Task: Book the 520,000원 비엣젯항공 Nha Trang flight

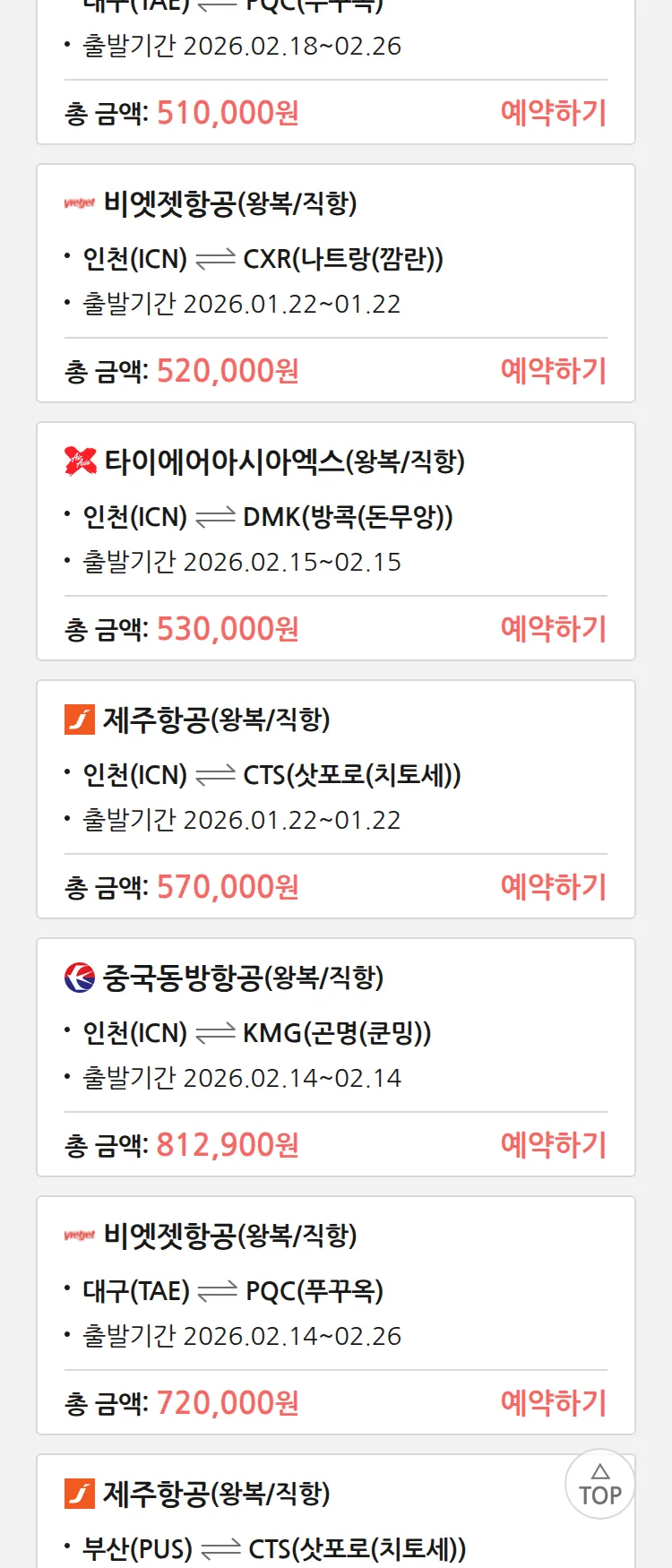Action: pyautogui.click(x=553, y=371)
